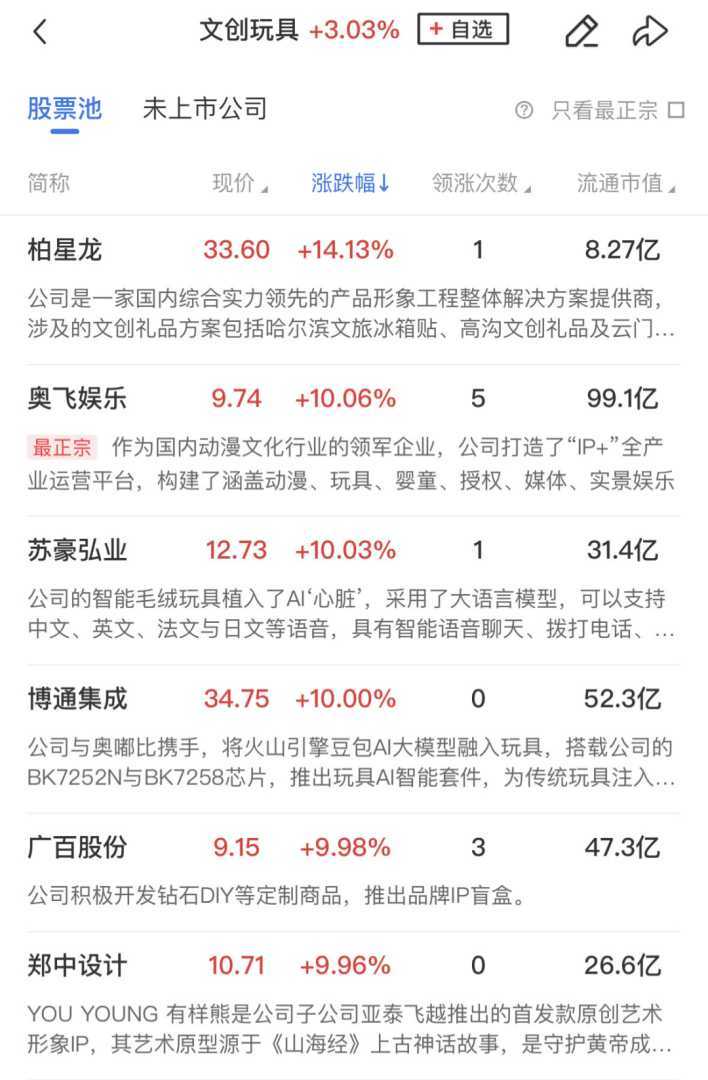Image resolution: width=708 pixels, height=1080 pixels.
Task: Switch to the 未上市公司 tab
Action: [205, 108]
